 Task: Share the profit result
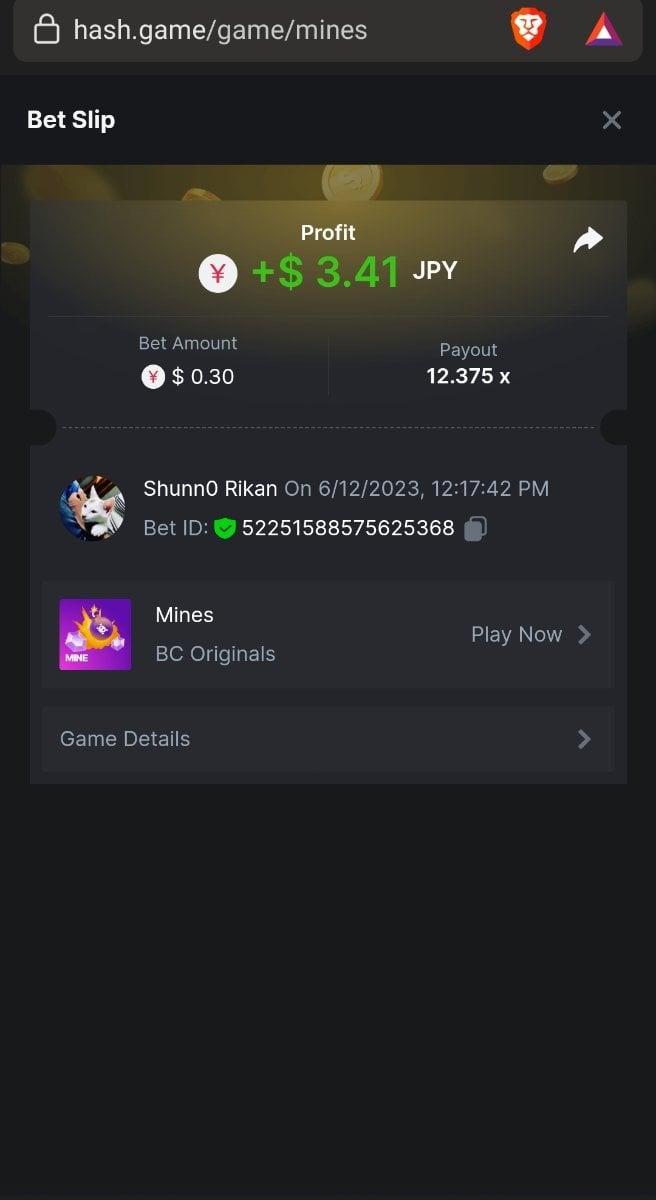tap(588, 240)
